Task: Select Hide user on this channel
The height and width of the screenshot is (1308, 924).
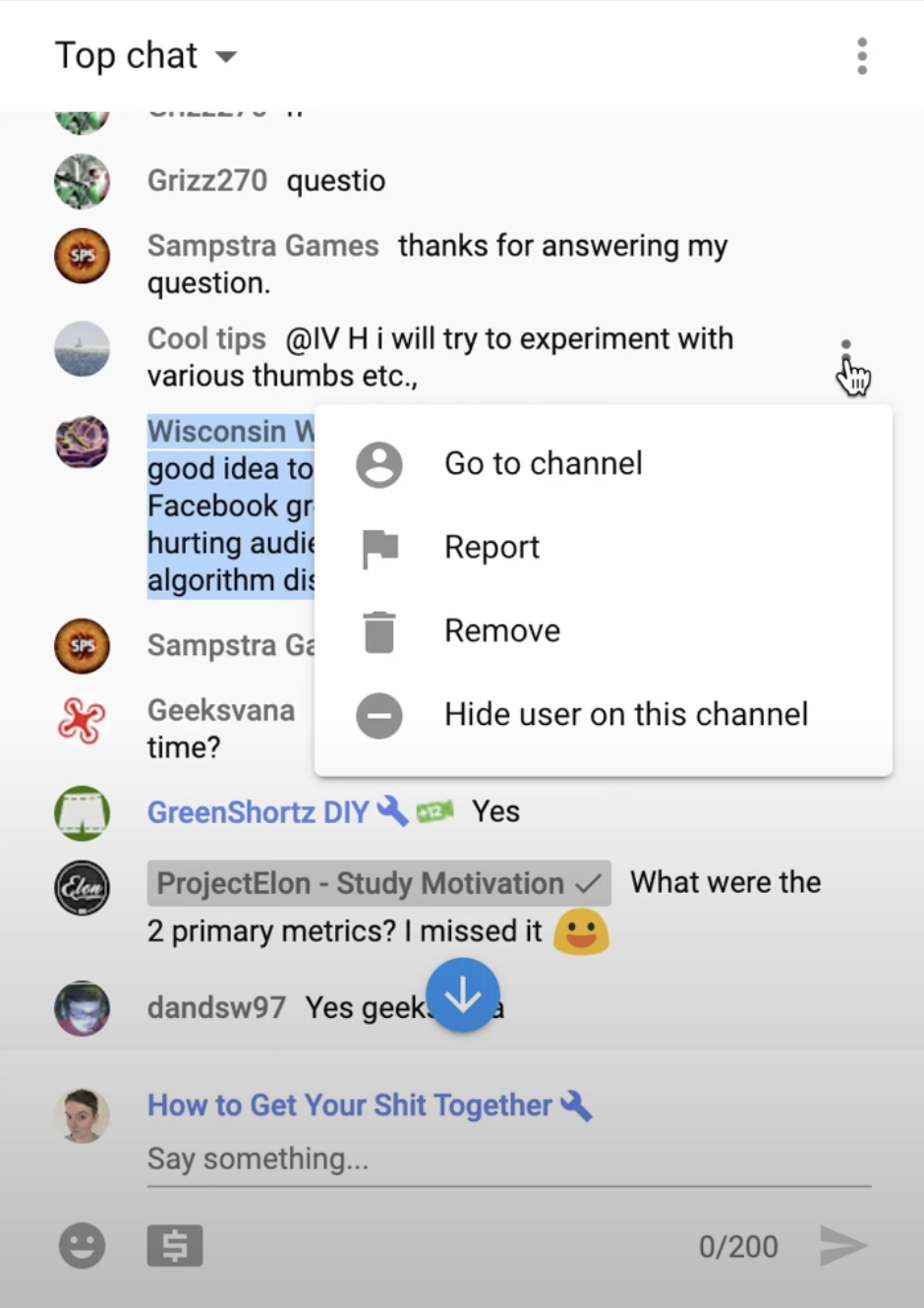Action: (x=625, y=714)
